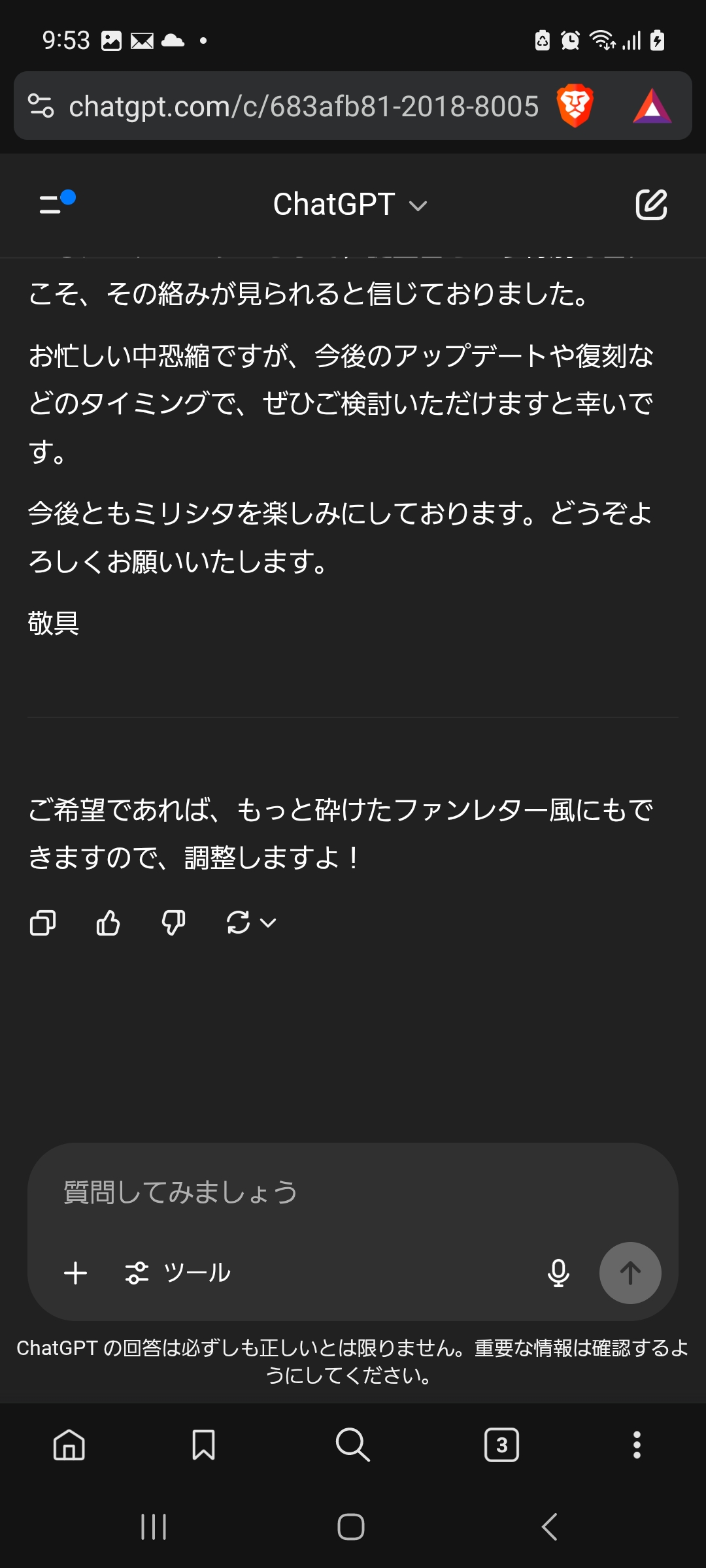Image resolution: width=706 pixels, height=1568 pixels.
Task: Open the browser's three-dot menu
Action: click(x=637, y=1445)
